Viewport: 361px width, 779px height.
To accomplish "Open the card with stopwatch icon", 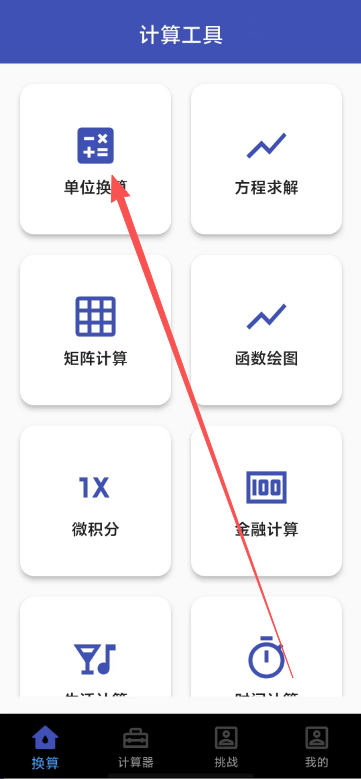I will pyautogui.click(x=267, y=646).
